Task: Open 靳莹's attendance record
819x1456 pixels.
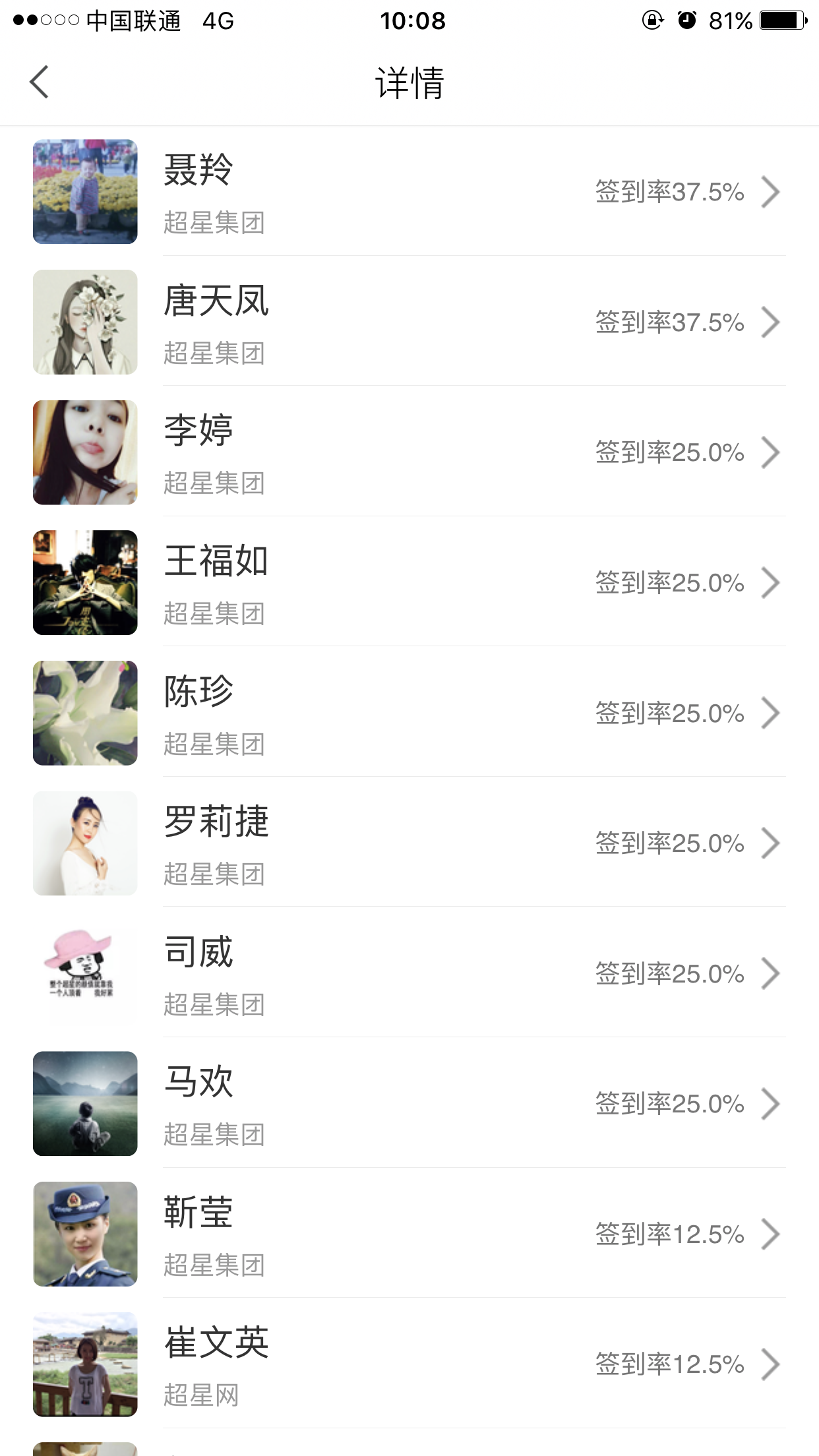Action: pyautogui.click(x=409, y=1234)
